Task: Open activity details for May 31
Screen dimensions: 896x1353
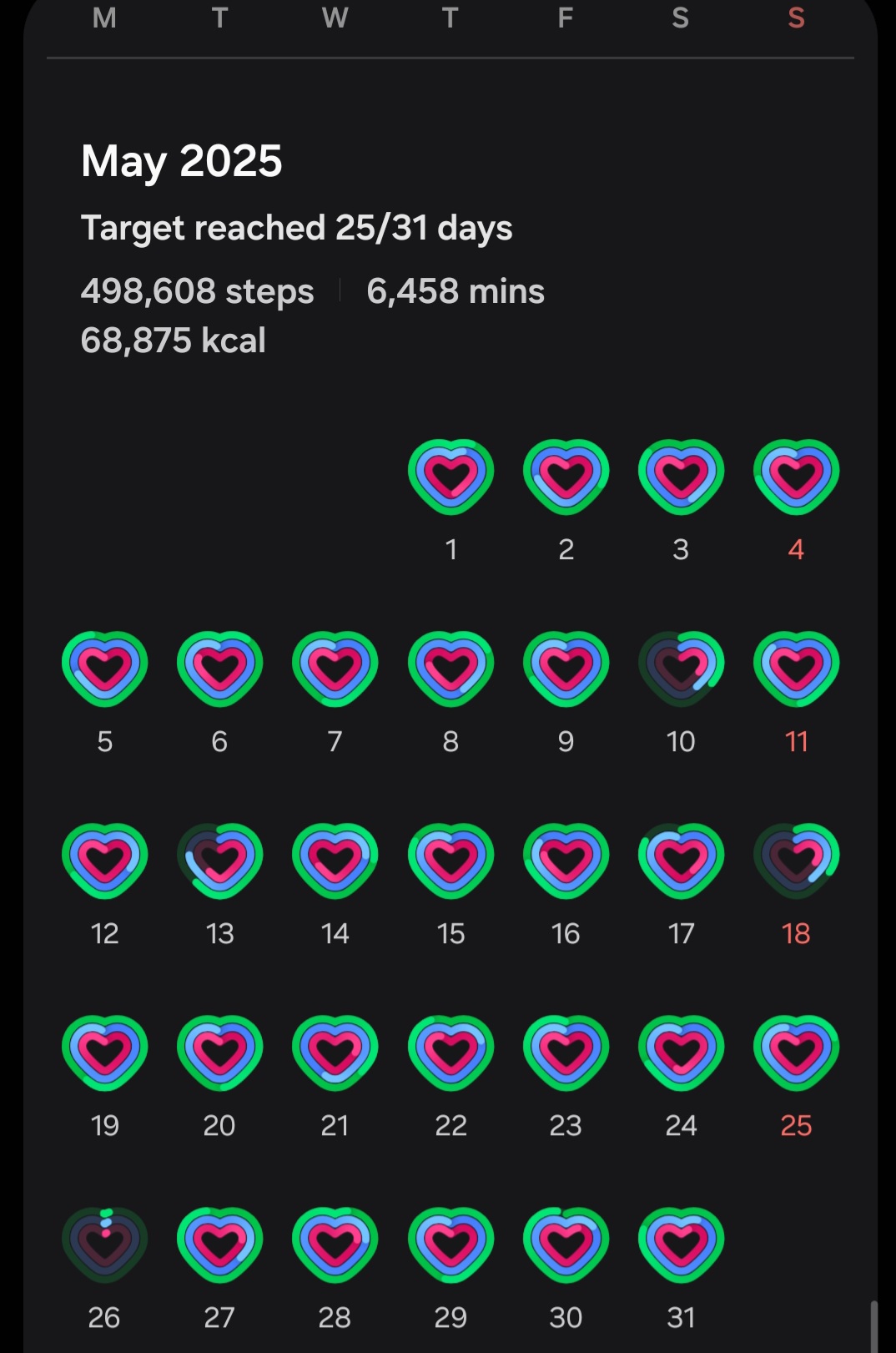Action: [681, 1244]
